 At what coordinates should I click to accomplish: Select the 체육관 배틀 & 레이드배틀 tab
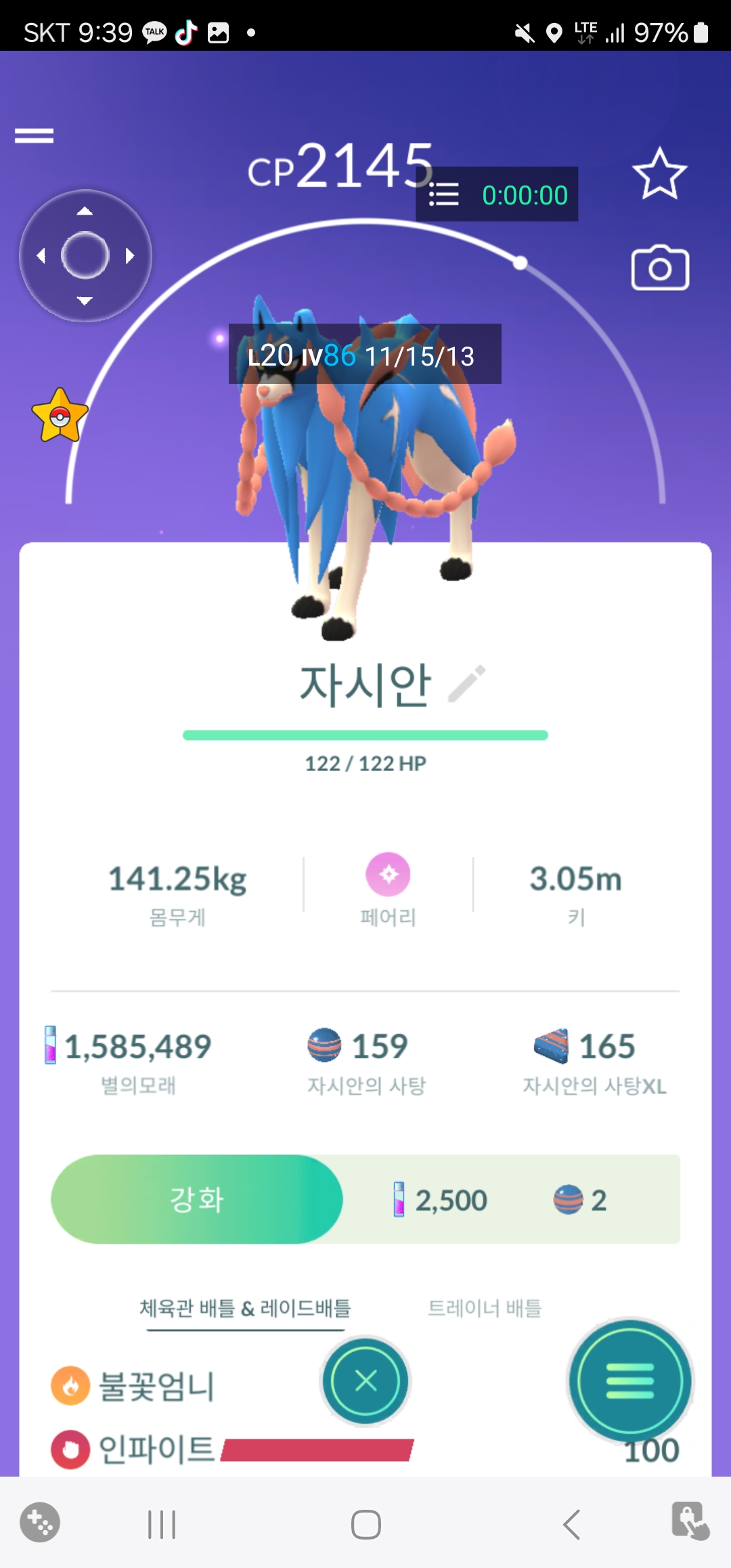pyautogui.click(x=245, y=1308)
